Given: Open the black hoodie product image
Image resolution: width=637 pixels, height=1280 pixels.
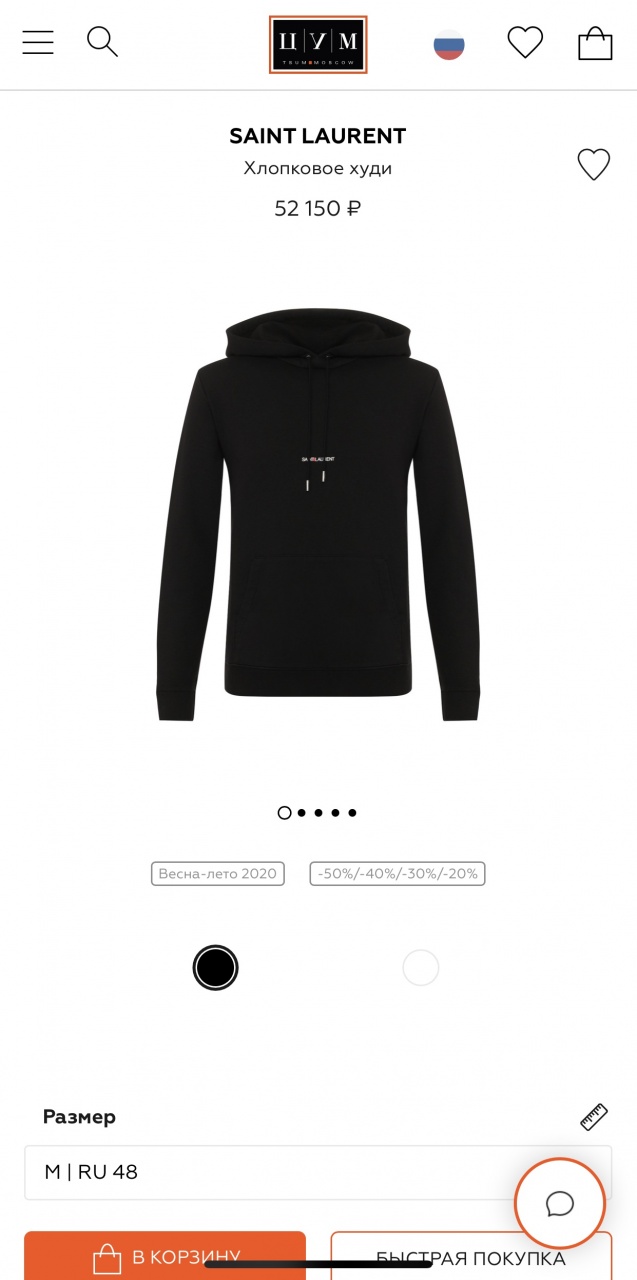Looking at the screenshot, I should (x=318, y=515).
